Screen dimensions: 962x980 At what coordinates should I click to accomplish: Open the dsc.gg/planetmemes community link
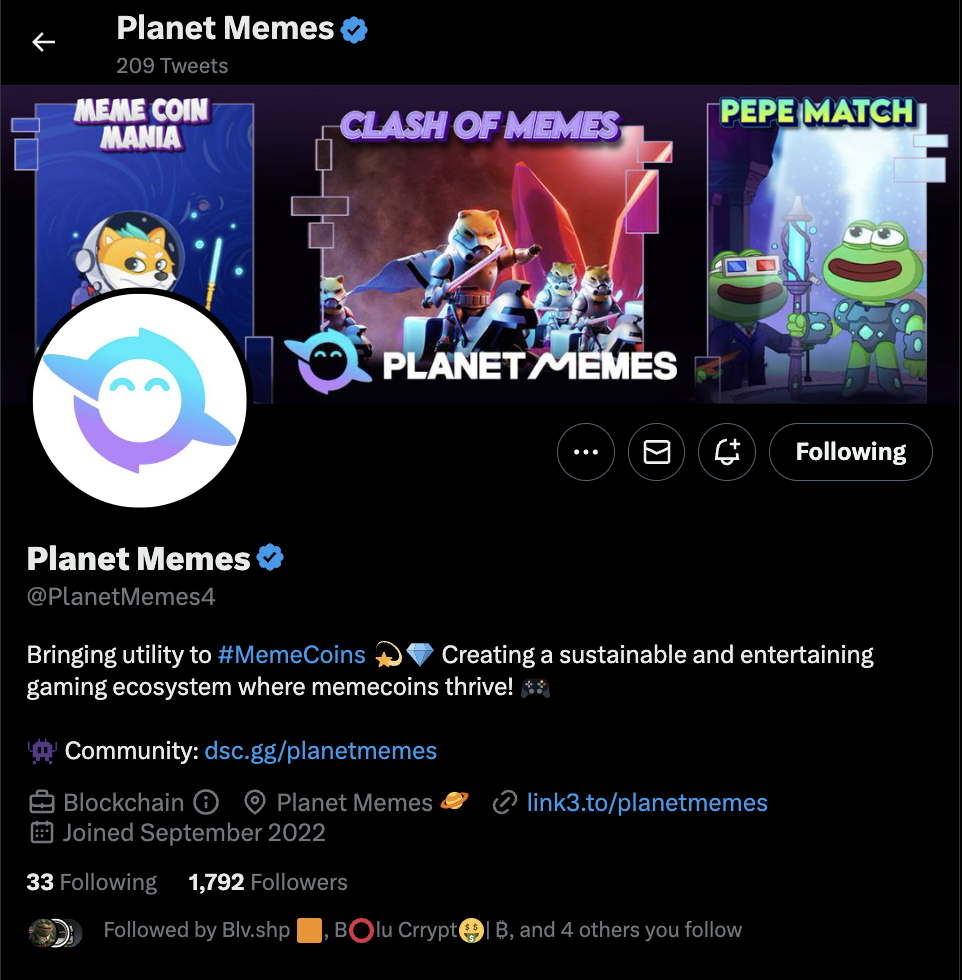pos(320,750)
